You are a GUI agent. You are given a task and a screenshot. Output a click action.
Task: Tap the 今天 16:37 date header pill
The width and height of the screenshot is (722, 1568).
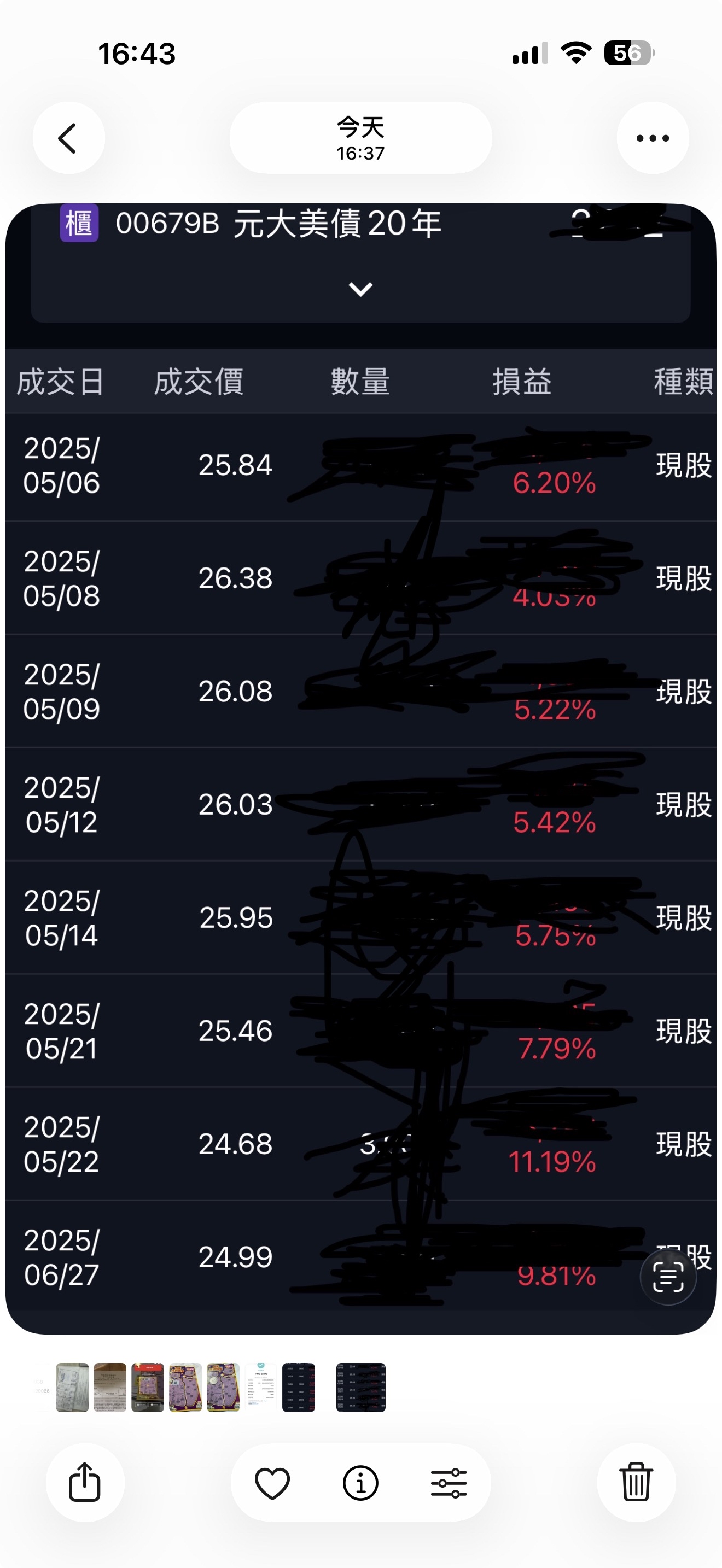click(x=360, y=138)
